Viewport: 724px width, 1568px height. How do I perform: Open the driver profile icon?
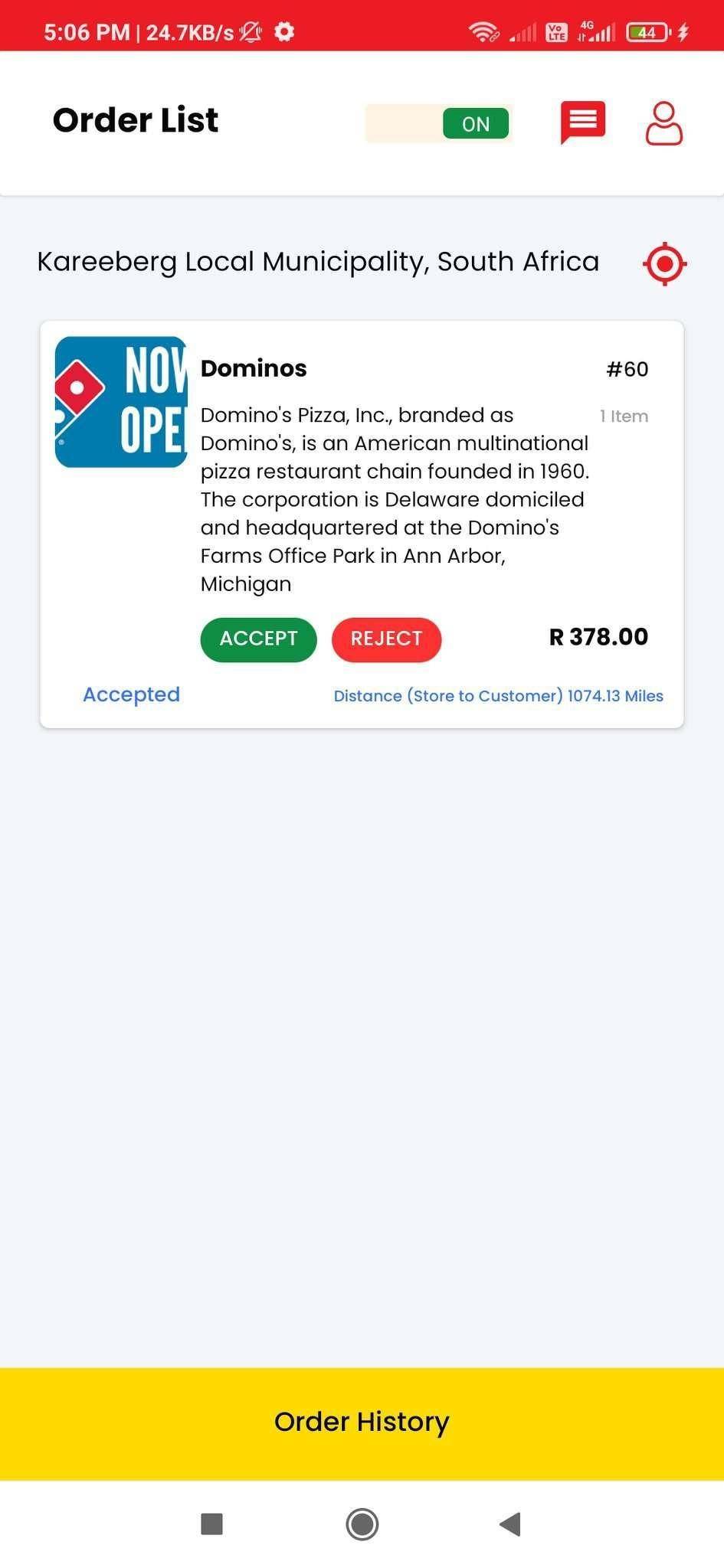coord(663,122)
